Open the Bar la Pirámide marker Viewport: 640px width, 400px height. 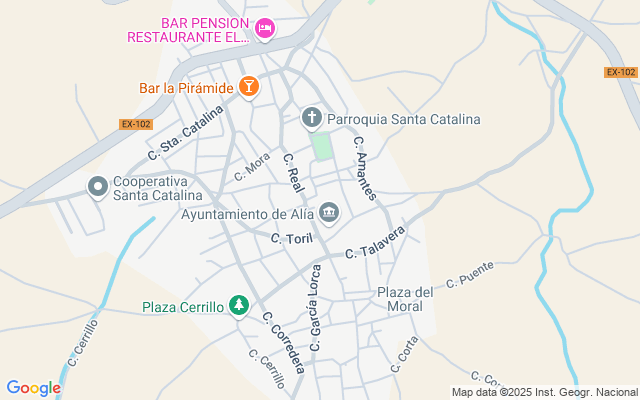249,88
